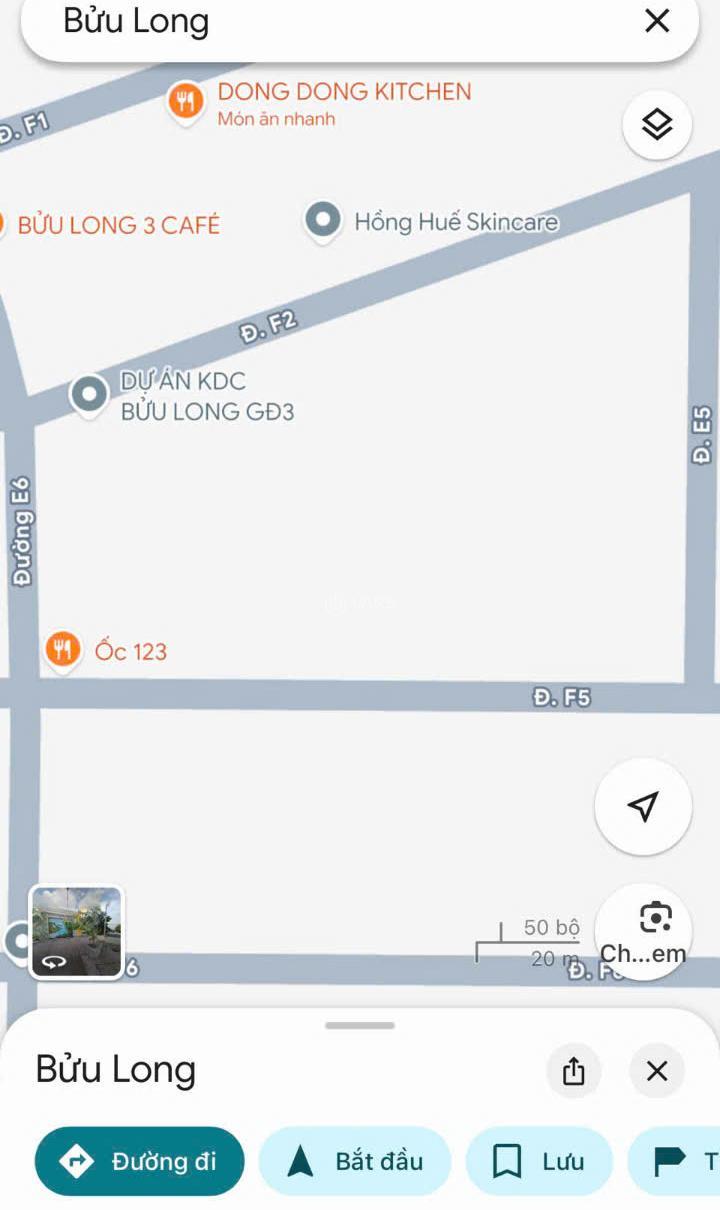Tap the Bửu Long search field
Screen dimensions: 720x1210
pos(330,21)
